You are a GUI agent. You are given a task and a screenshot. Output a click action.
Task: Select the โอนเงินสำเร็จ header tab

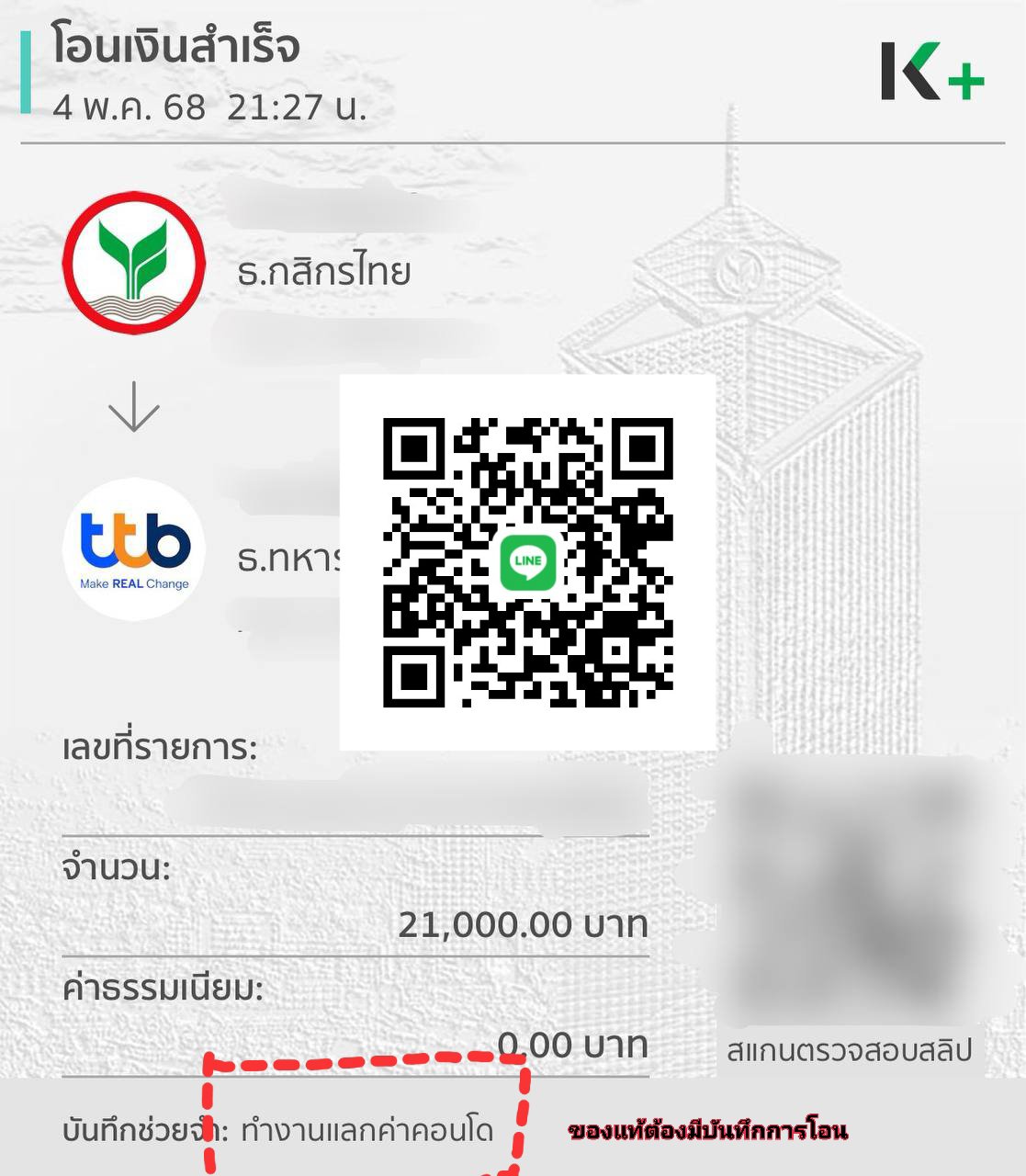pyautogui.click(x=179, y=41)
